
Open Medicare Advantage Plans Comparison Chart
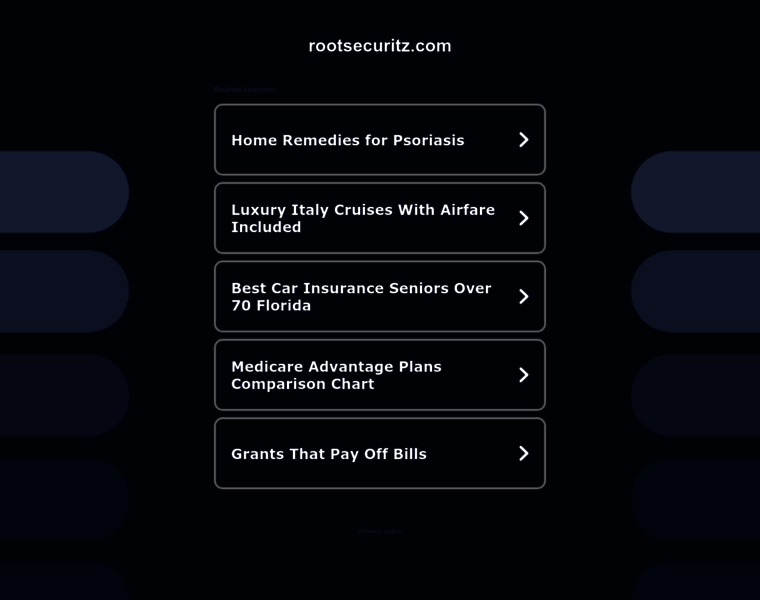coord(379,375)
